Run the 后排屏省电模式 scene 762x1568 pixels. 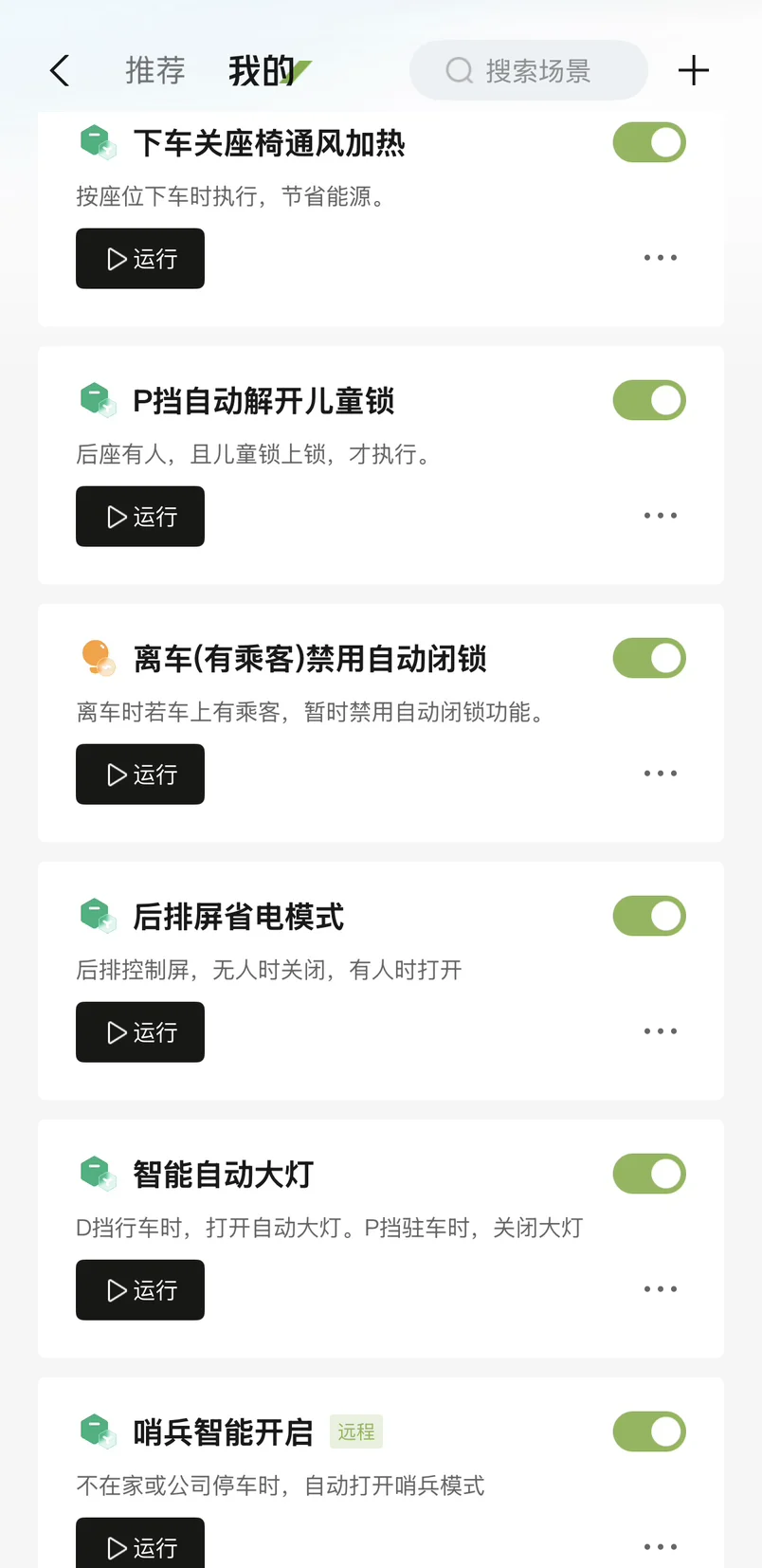tap(140, 1032)
